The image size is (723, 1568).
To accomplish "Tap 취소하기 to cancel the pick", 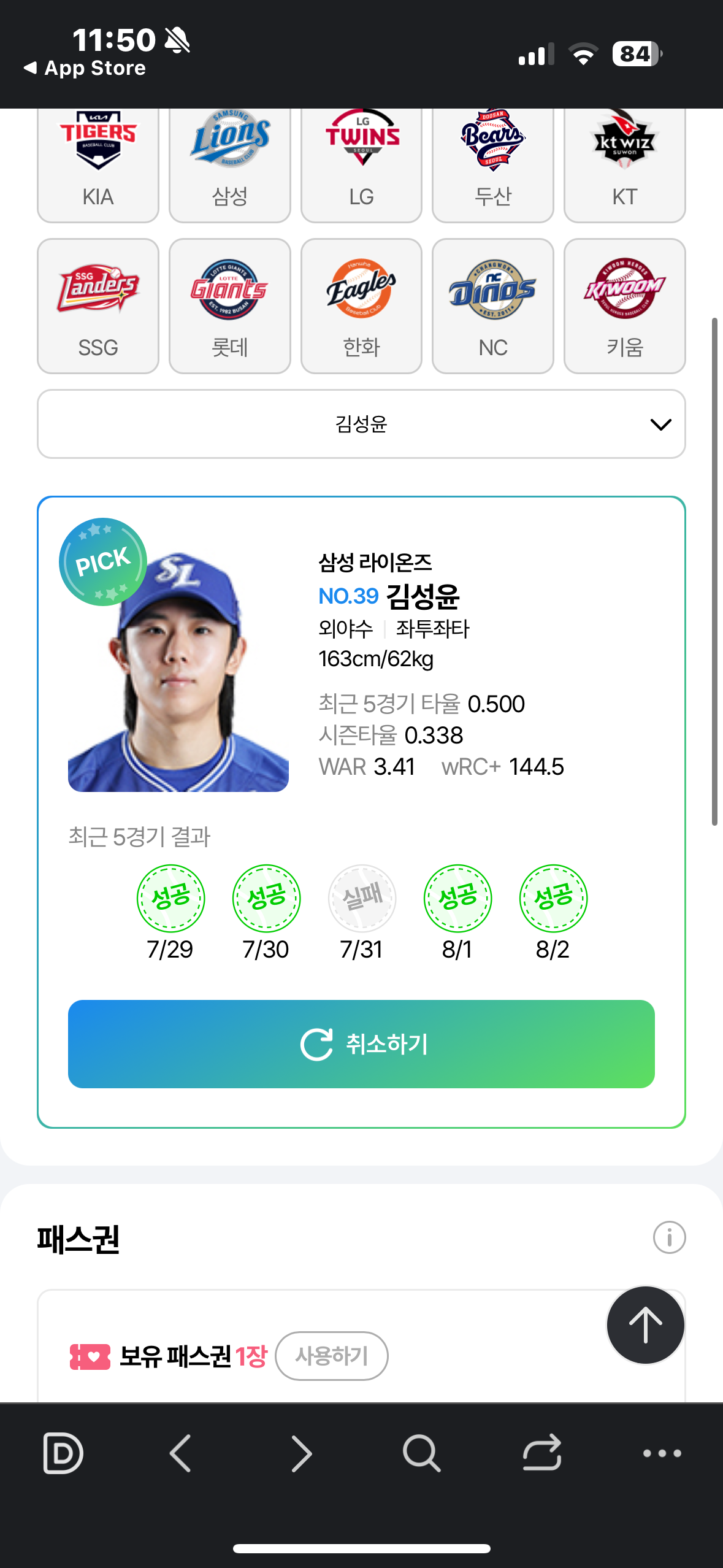I will click(361, 1044).
